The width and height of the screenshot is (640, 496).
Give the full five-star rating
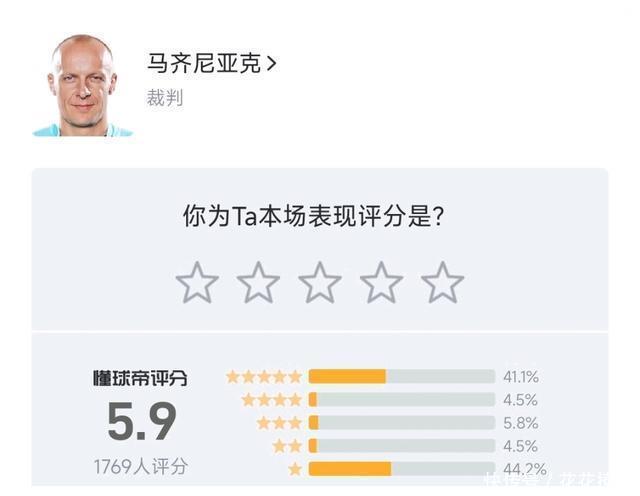[442, 283]
